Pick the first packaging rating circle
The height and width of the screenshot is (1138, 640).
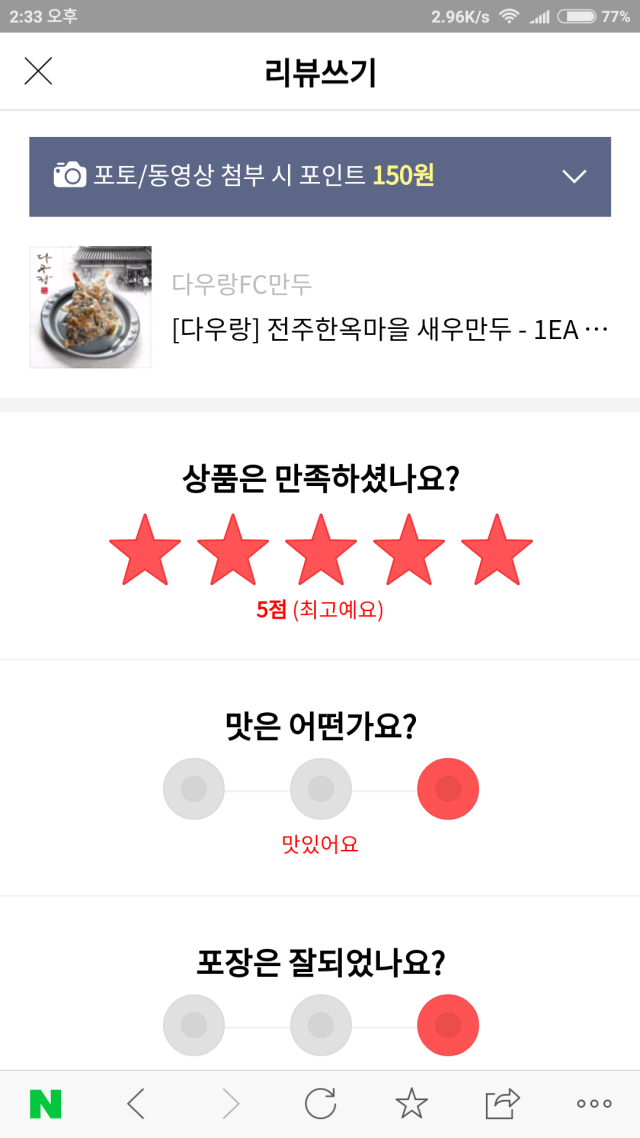pos(194,1025)
